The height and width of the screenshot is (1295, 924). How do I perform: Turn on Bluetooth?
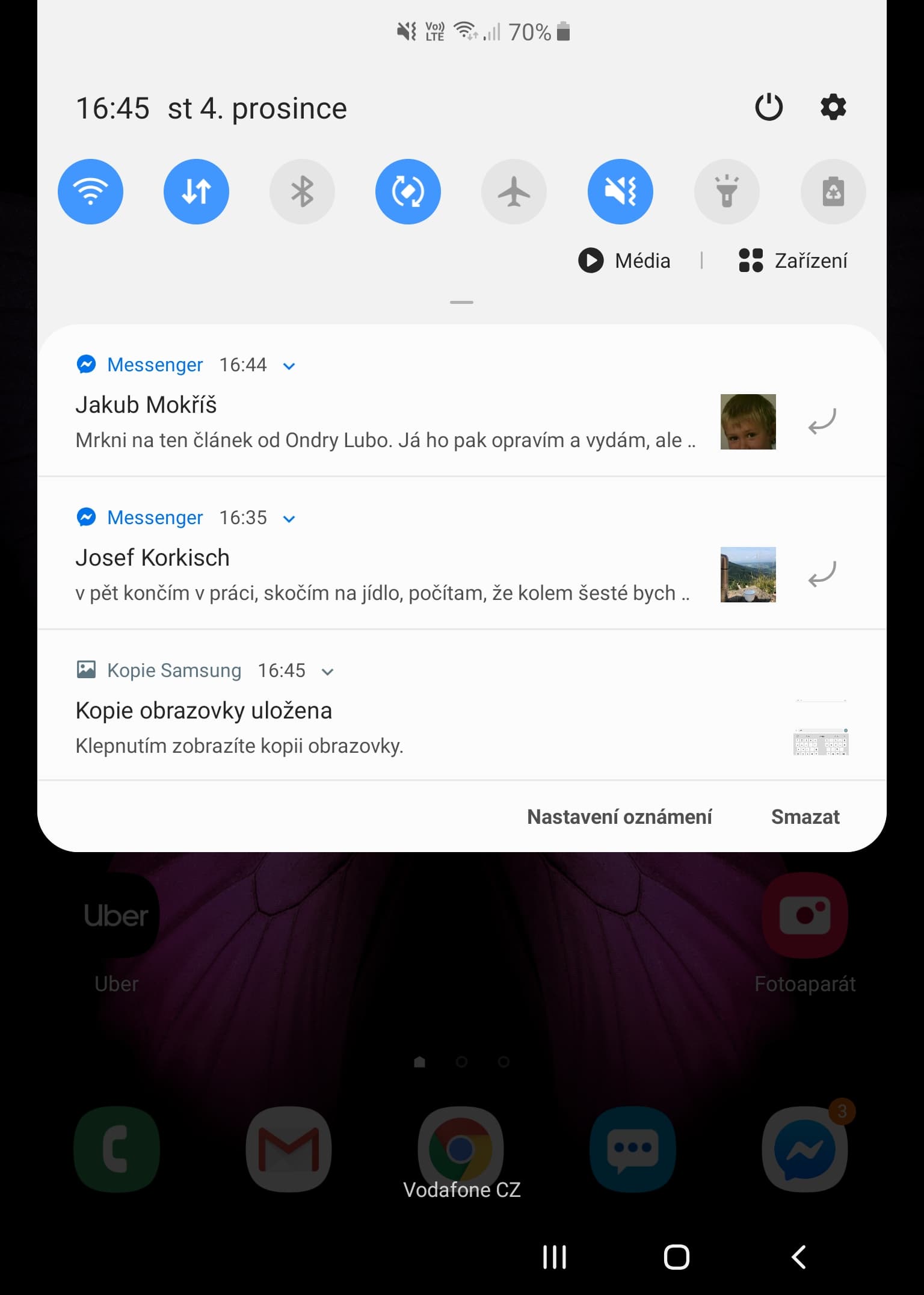(x=302, y=191)
